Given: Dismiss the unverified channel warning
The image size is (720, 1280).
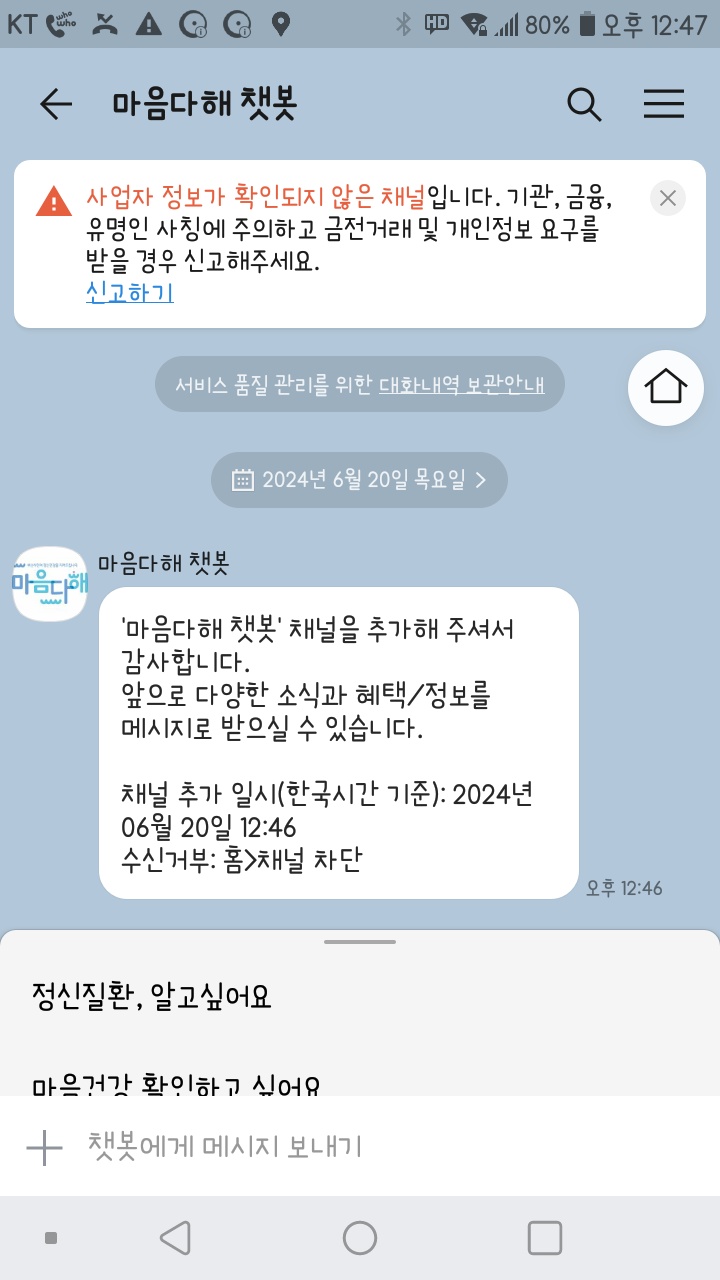Looking at the screenshot, I should click(x=668, y=198).
